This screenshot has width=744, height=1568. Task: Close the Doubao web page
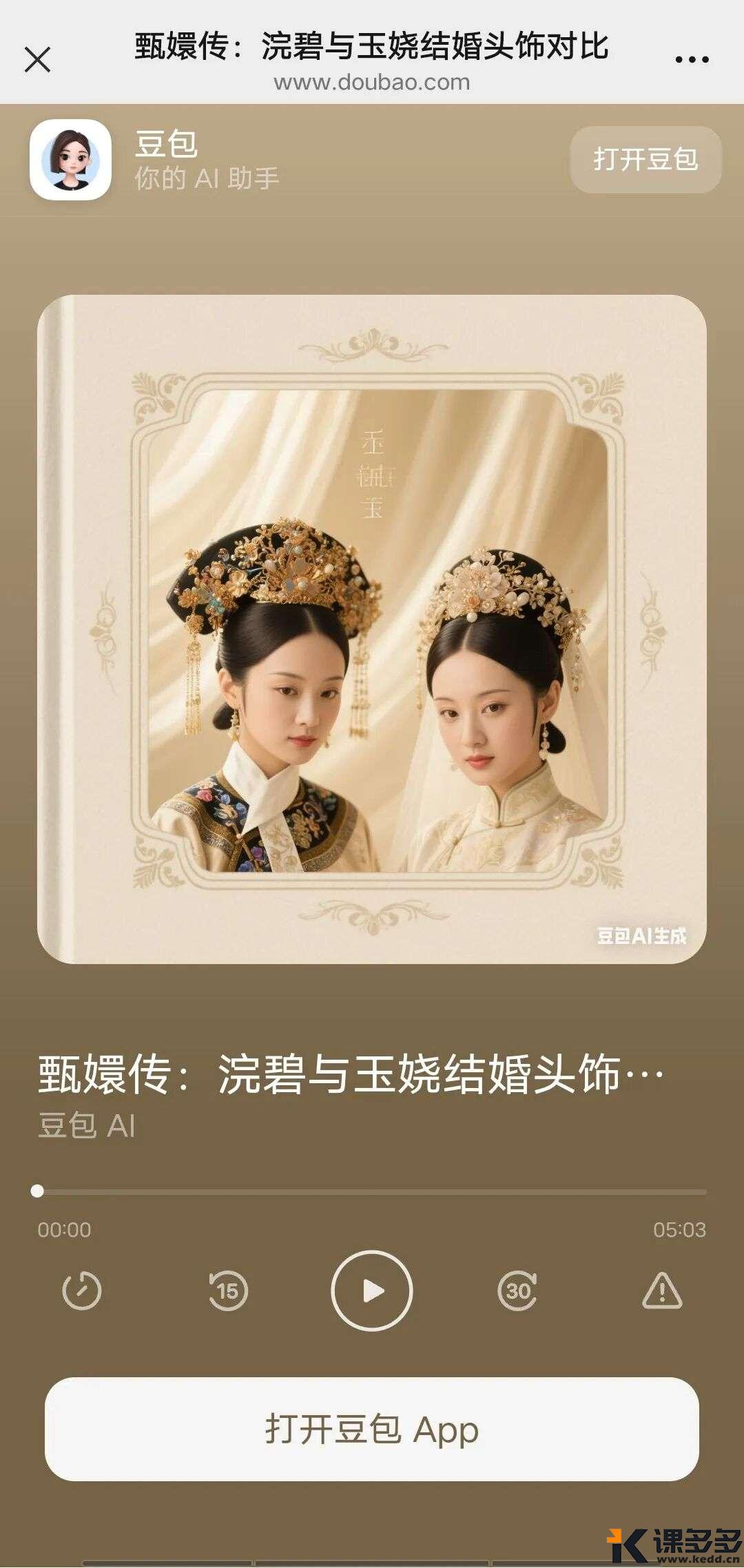(x=38, y=59)
